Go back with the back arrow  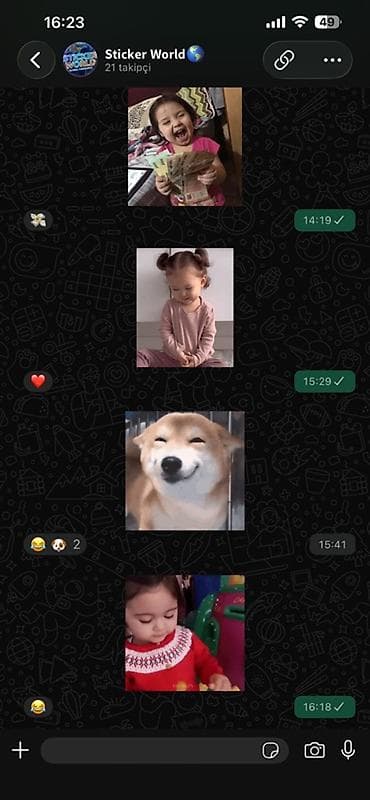pyautogui.click(x=36, y=60)
